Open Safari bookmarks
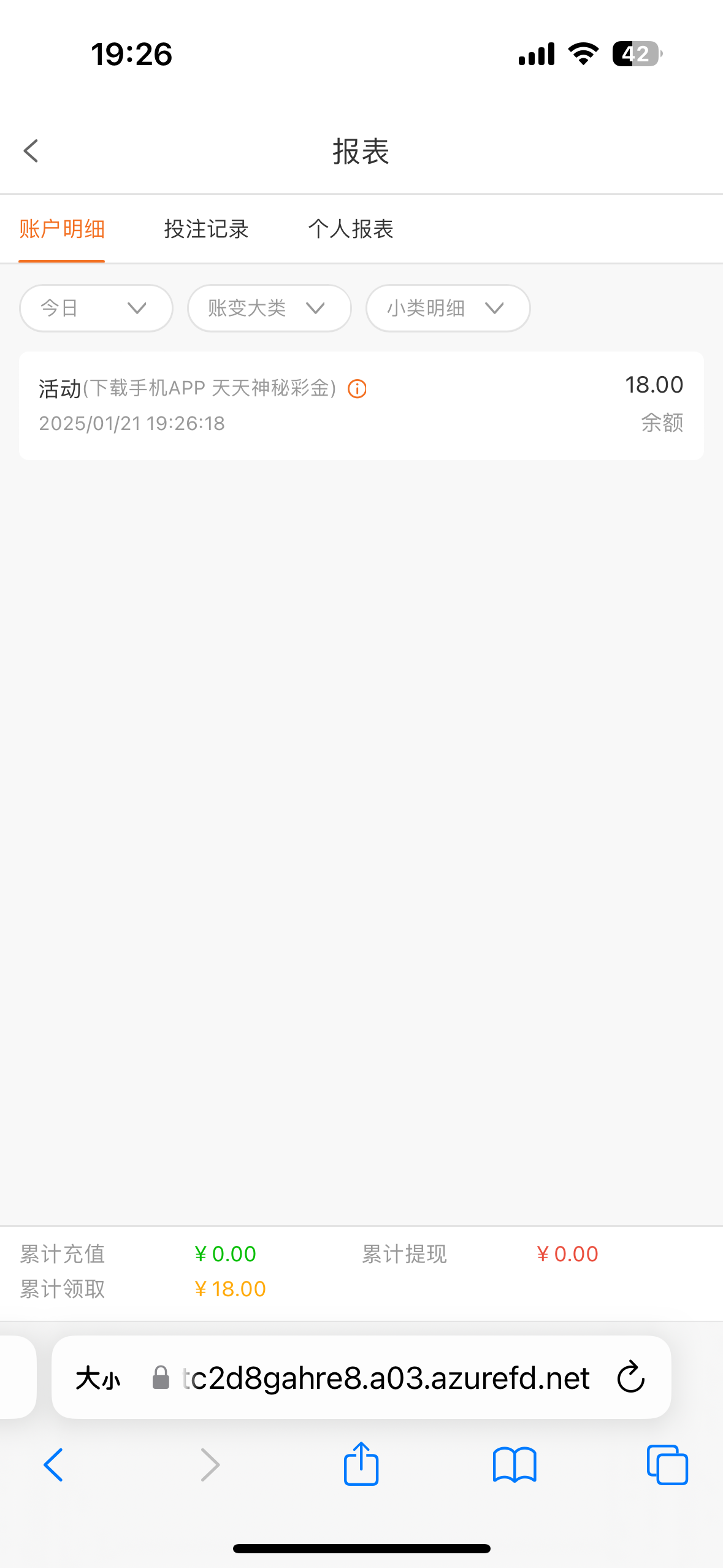Image resolution: width=723 pixels, height=1568 pixels. (x=514, y=1465)
